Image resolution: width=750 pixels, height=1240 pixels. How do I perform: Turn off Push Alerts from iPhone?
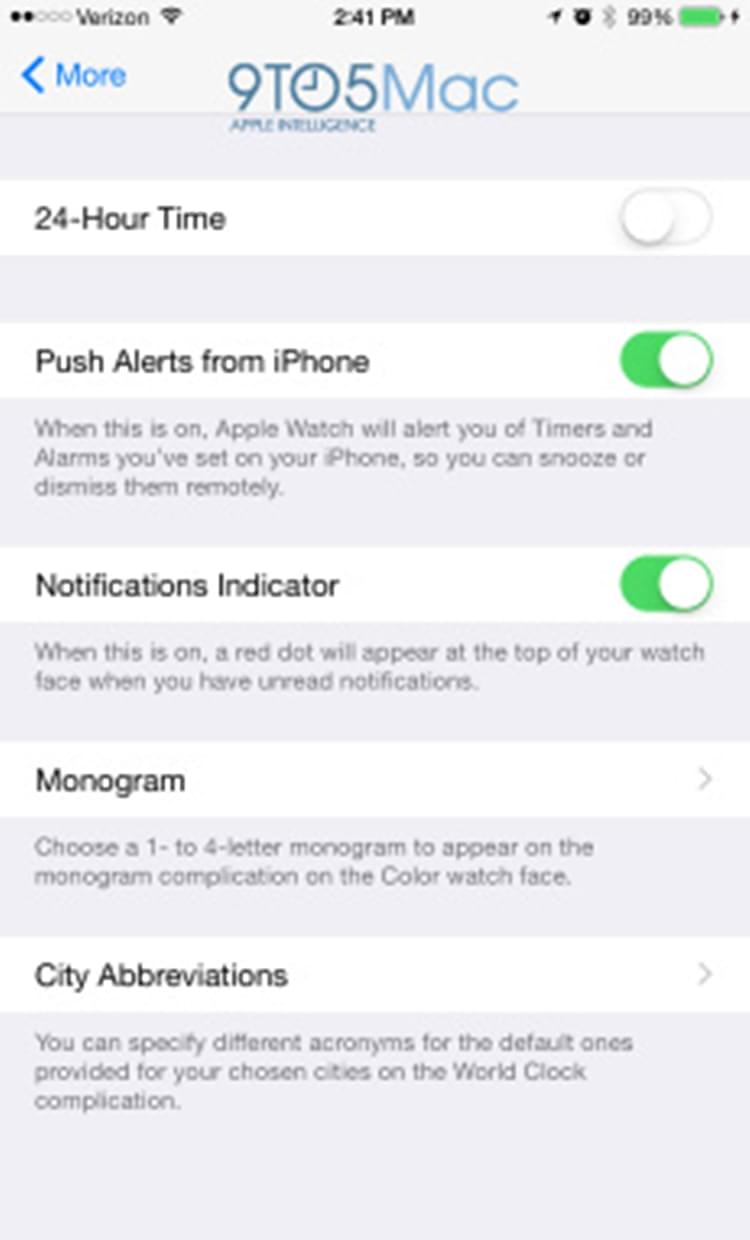click(x=666, y=361)
